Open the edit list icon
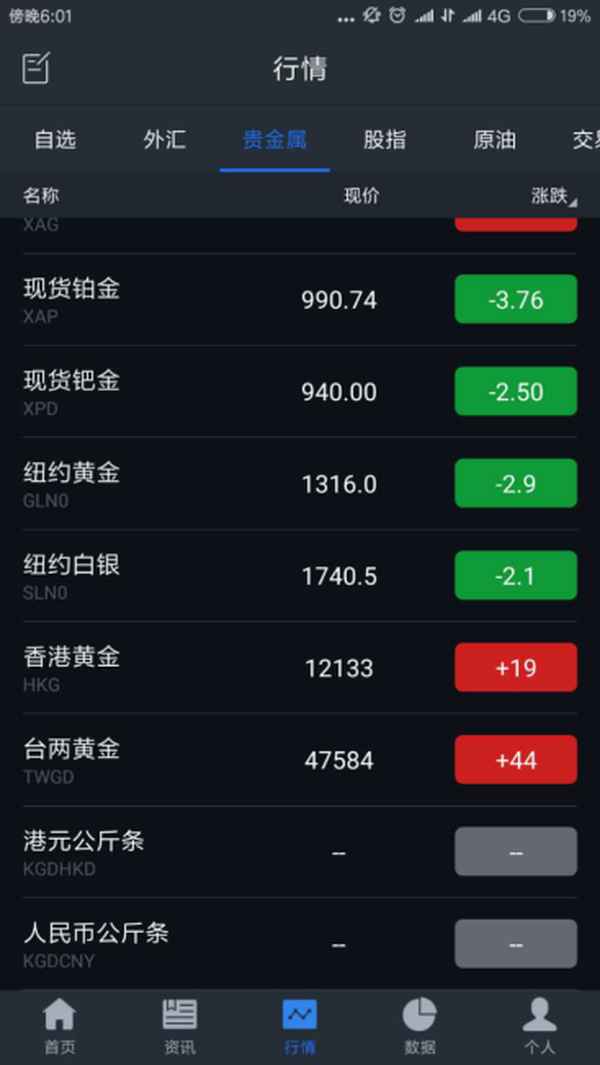This screenshot has width=600, height=1065. coord(36,69)
